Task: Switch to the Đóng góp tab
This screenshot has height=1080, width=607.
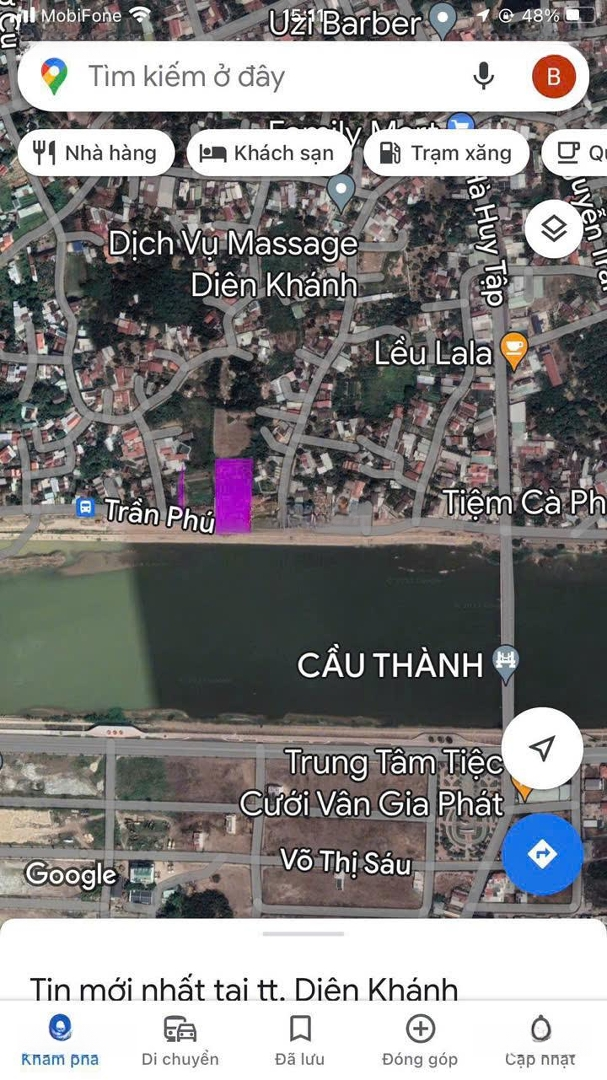Action: 420,1041
